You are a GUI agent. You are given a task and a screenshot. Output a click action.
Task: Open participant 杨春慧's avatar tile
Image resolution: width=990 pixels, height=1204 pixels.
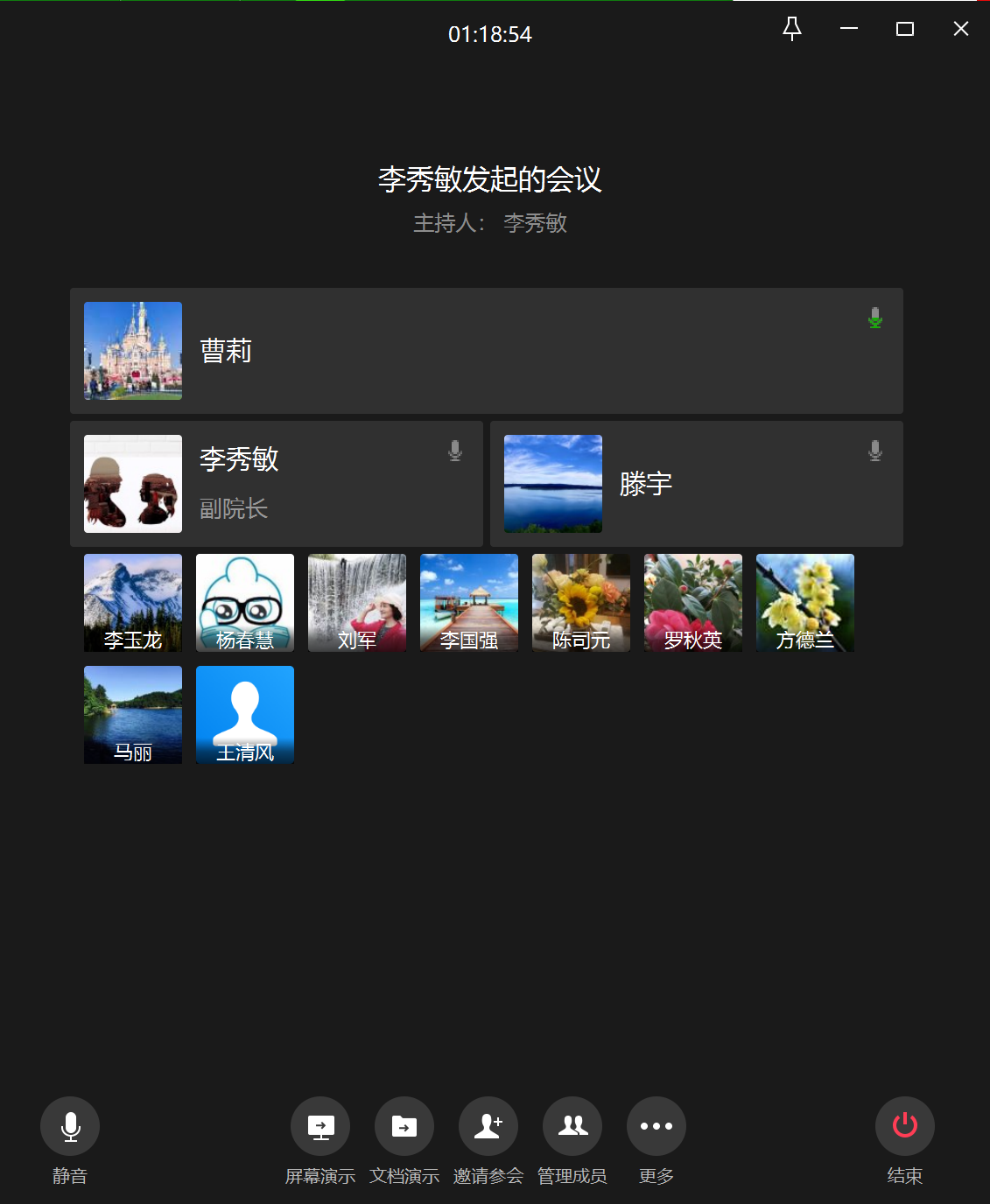coord(245,603)
